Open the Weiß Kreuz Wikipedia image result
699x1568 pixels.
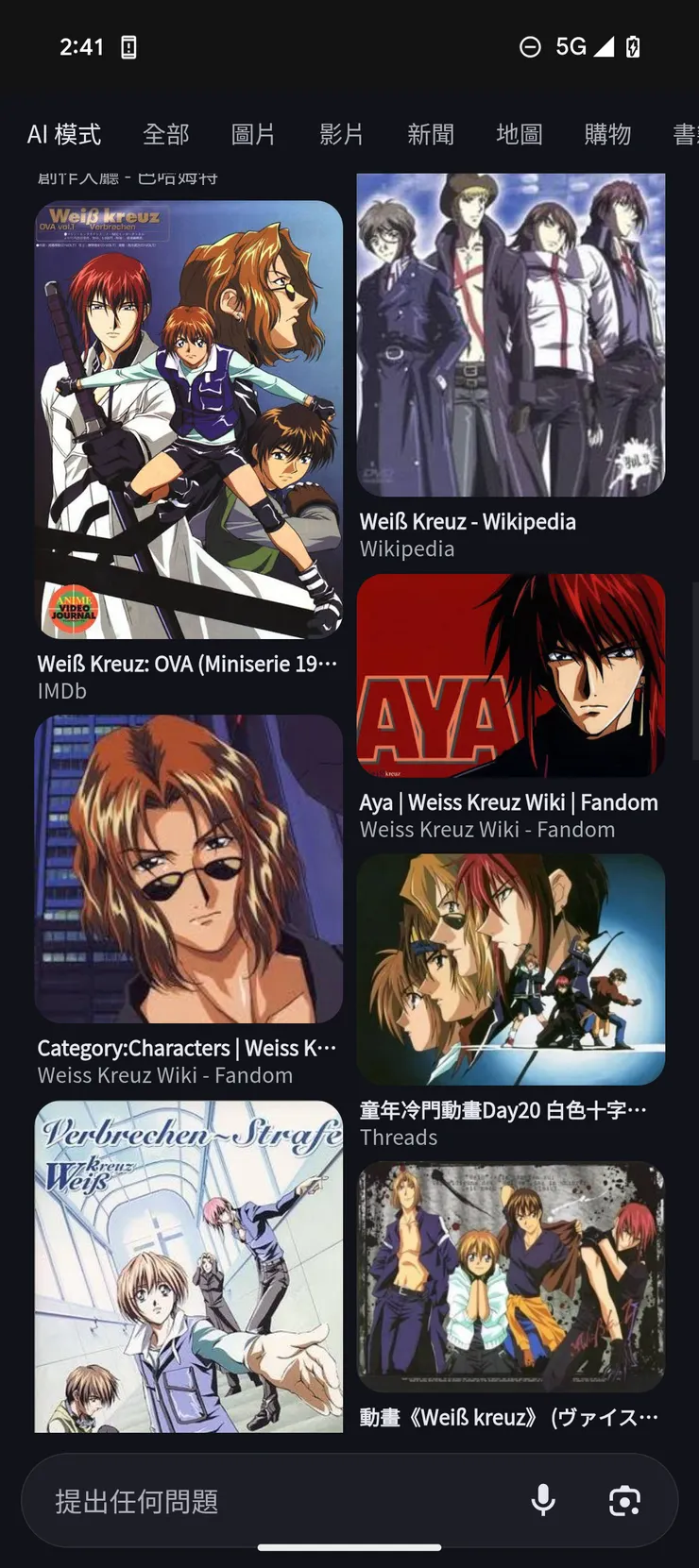(511, 335)
